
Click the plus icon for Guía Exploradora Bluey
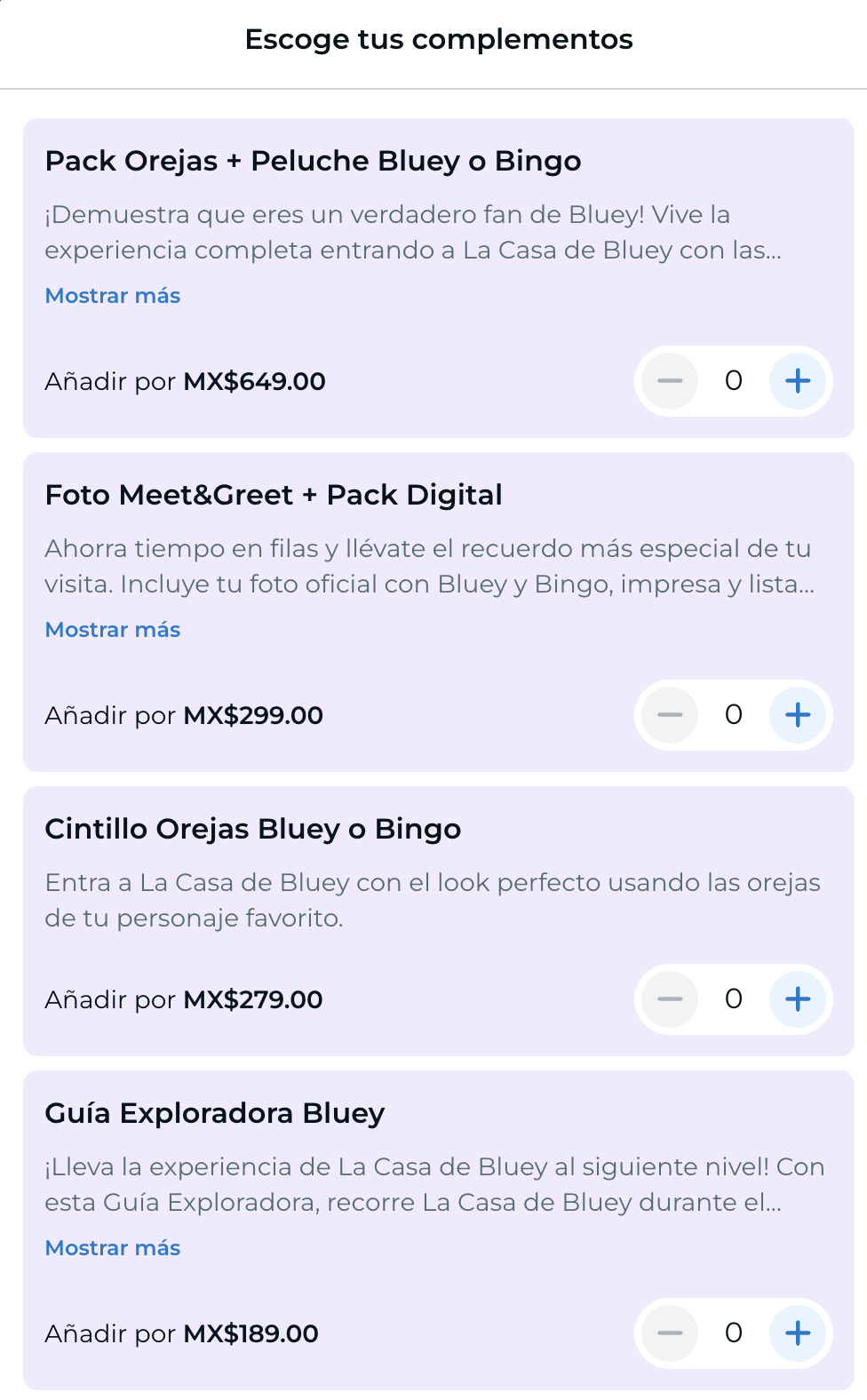(798, 1333)
